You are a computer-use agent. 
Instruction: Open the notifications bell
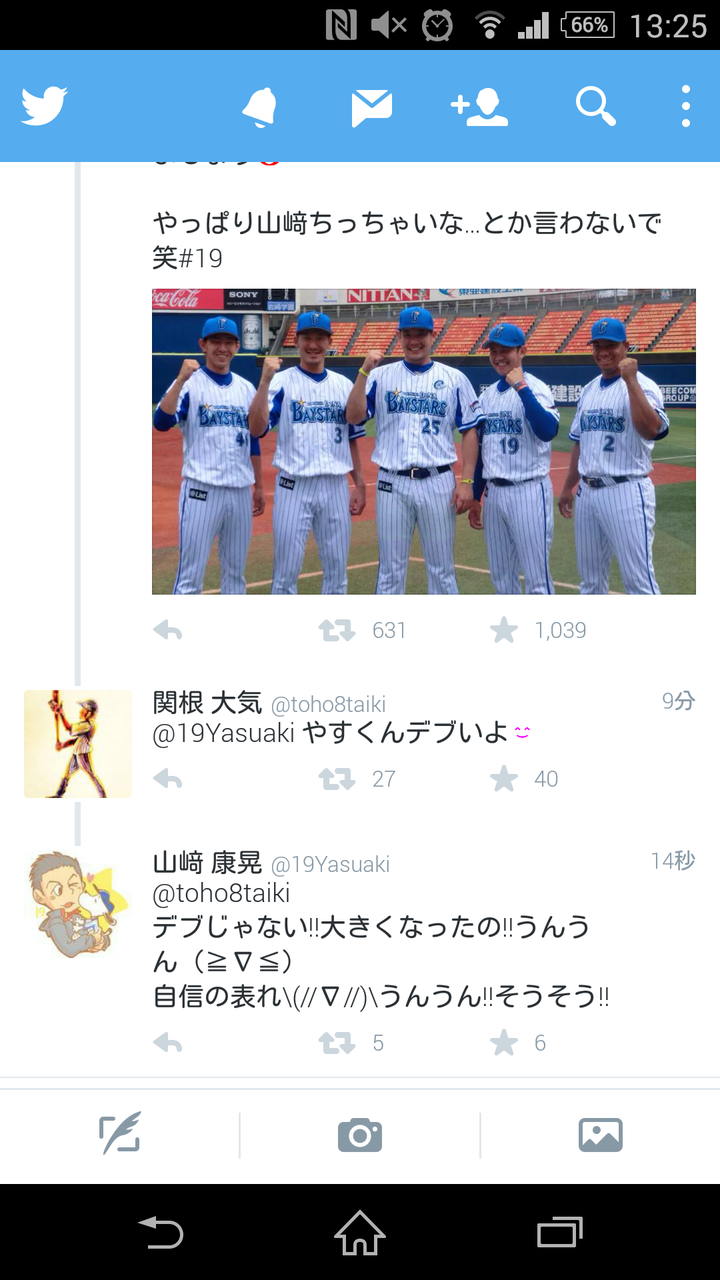click(x=260, y=106)
